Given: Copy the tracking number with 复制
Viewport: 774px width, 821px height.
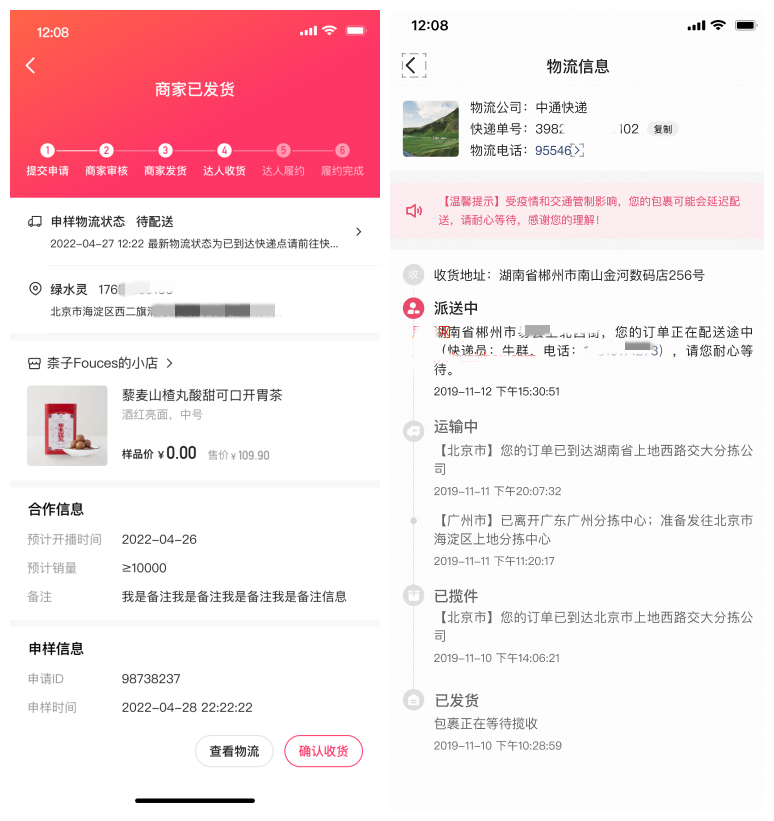Looking at the screenshot, I should [662, 129].
